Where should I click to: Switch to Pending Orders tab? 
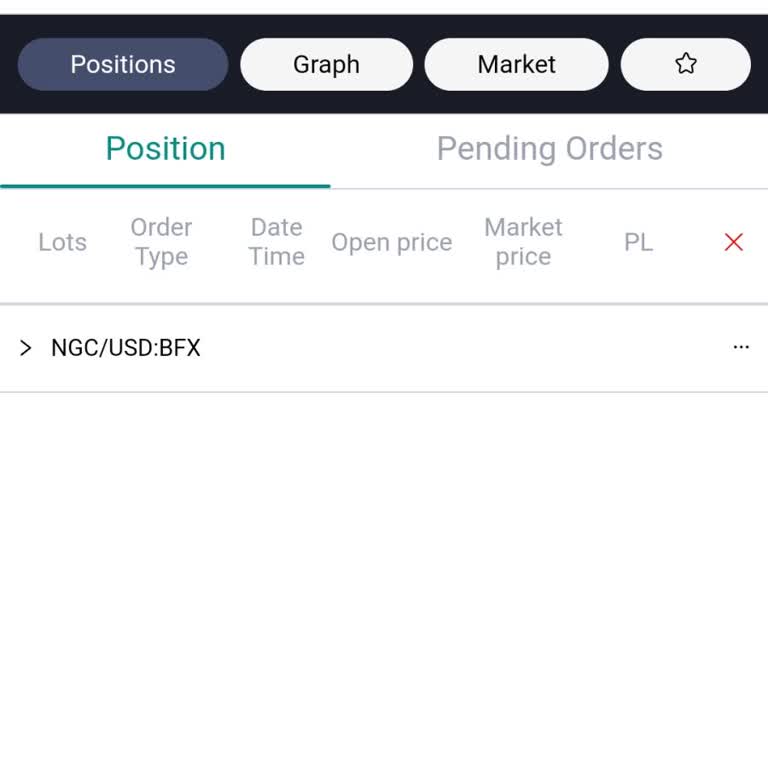[x=549, y=149]
